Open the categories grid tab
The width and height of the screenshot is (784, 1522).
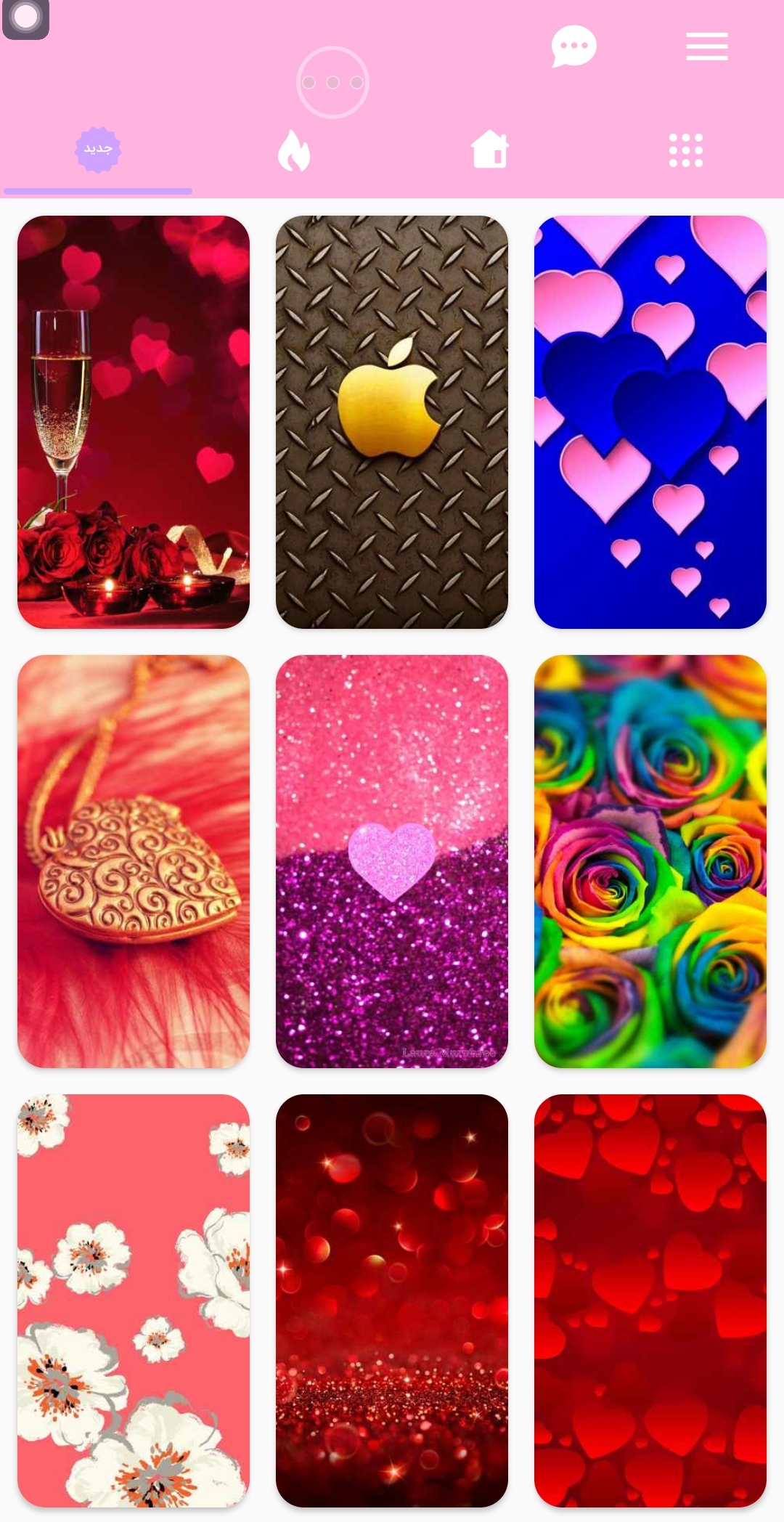[x=685, y=150]
